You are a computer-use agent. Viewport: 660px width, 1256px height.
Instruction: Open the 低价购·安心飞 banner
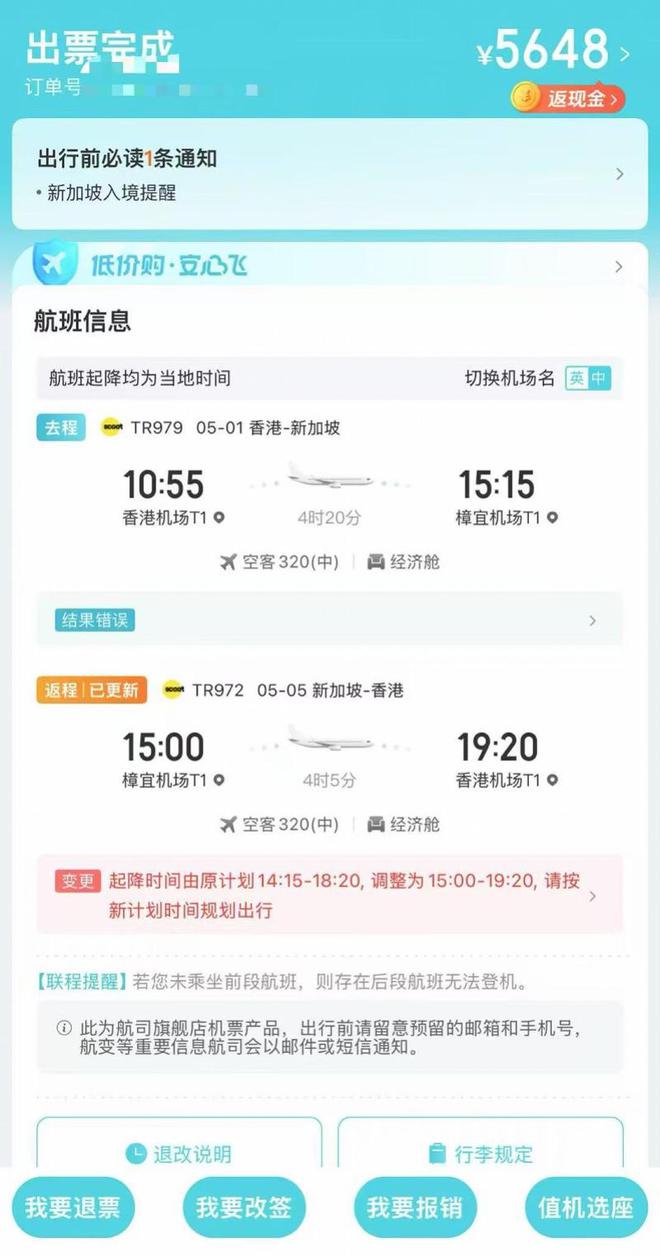pyautogui.click(x=330, y=266)
